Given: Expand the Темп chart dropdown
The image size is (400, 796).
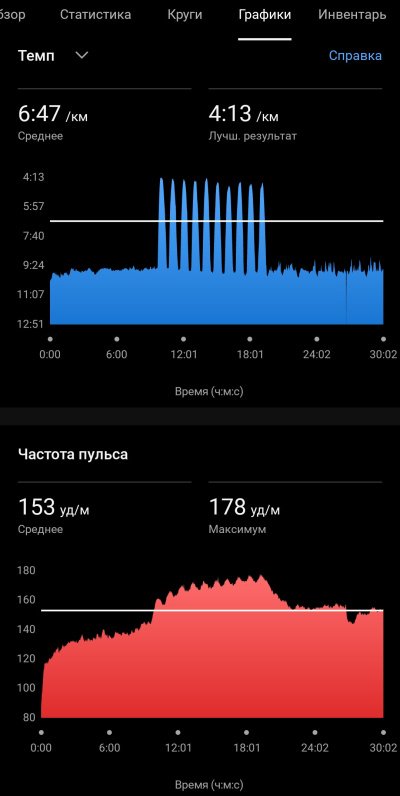Looking at the screenshot, I should (x=53, y=55).
